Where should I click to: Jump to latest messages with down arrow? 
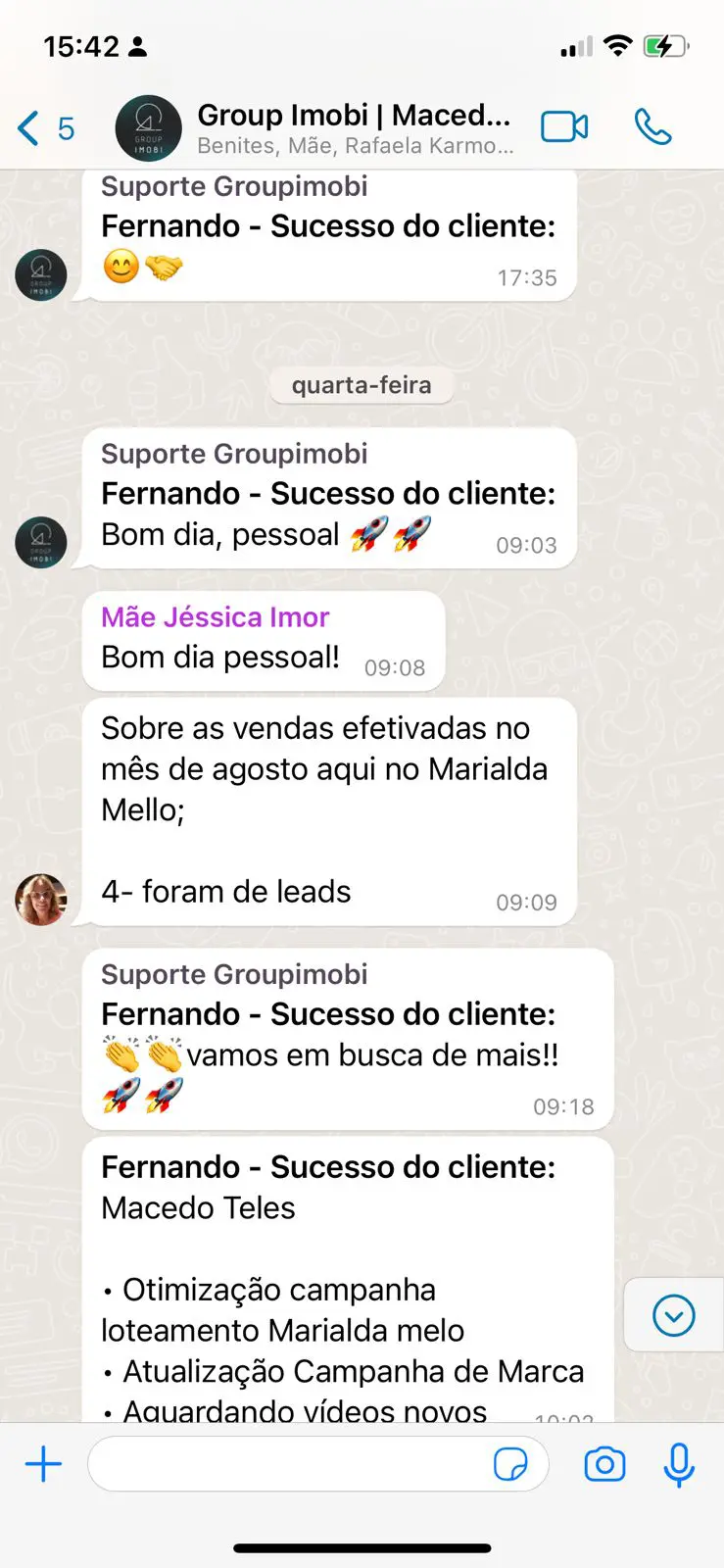pos(673,1315)
